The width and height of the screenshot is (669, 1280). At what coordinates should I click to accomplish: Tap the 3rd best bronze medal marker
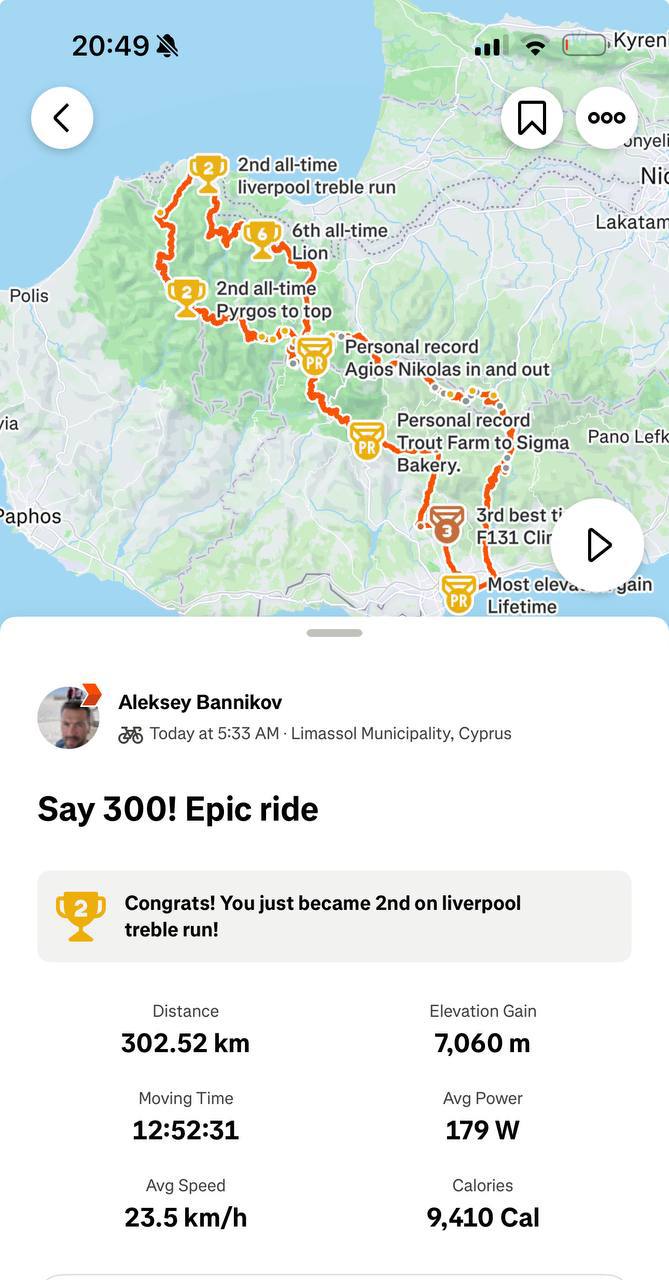tap(446, 524)
